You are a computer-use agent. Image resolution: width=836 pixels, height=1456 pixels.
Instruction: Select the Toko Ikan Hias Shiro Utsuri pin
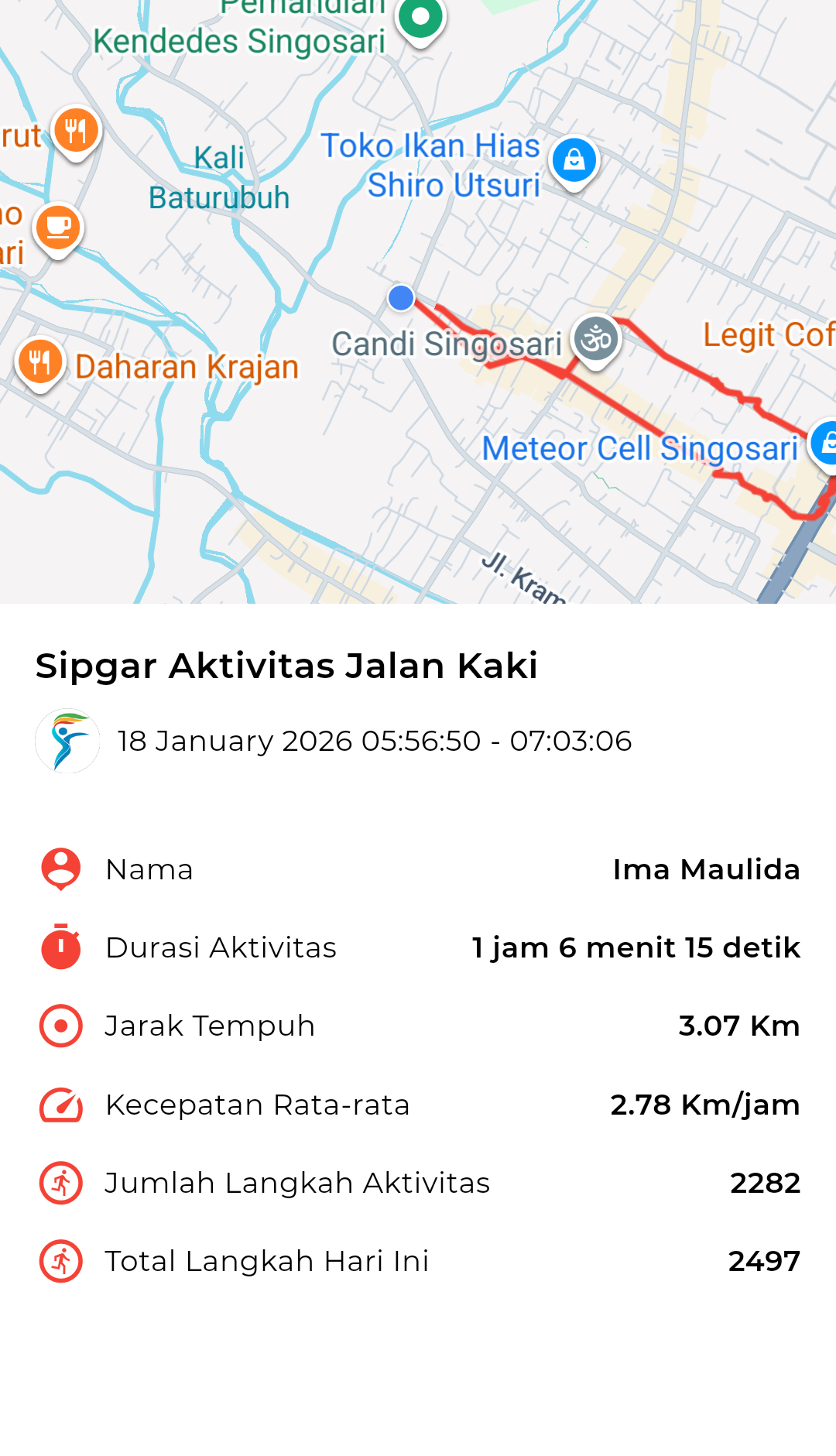point(574,161)
